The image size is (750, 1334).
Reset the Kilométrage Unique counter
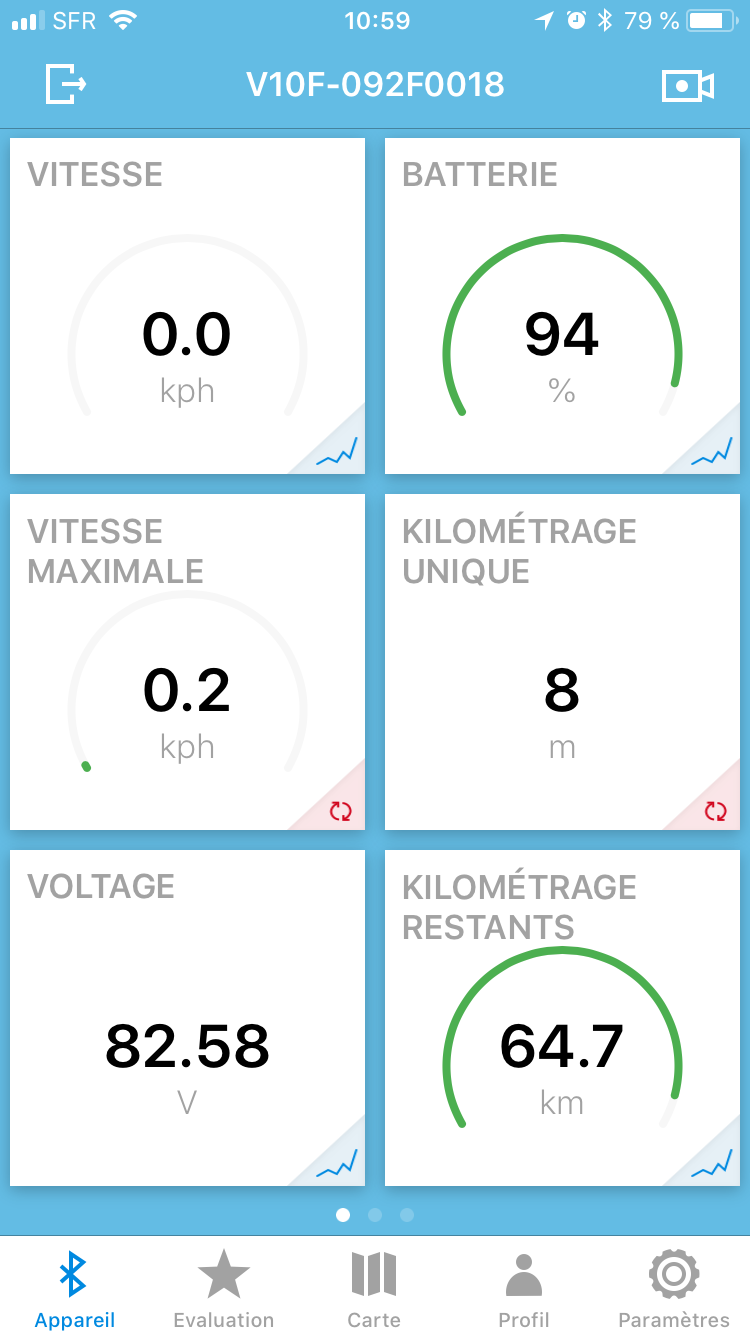point(716,810)
